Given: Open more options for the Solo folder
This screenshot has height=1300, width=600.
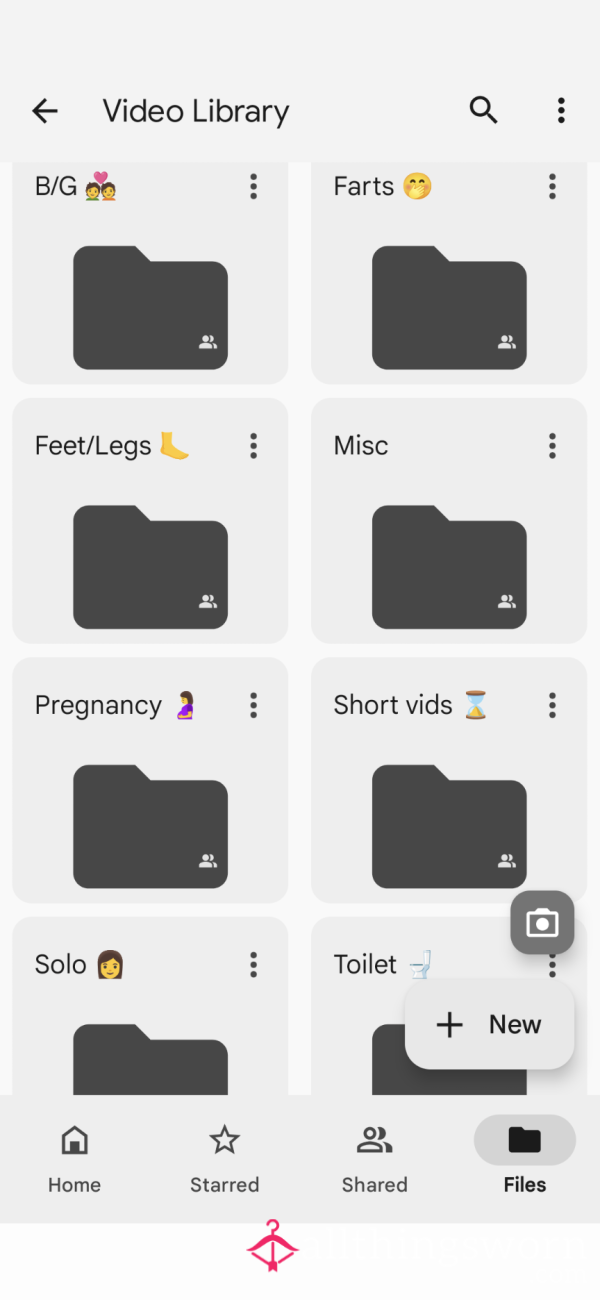Looking at the screenshot, I should tap(253, 964).
